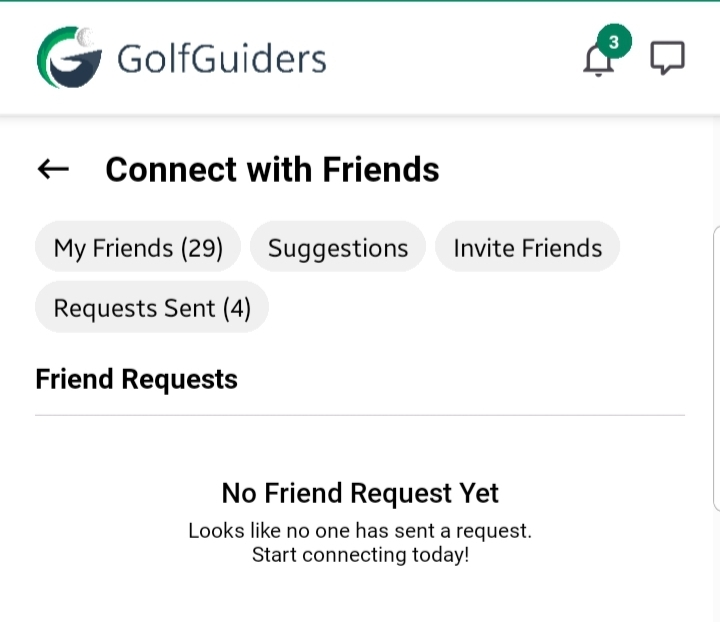
Task: Select the Invite Friends chip
Action: [527, 248]
